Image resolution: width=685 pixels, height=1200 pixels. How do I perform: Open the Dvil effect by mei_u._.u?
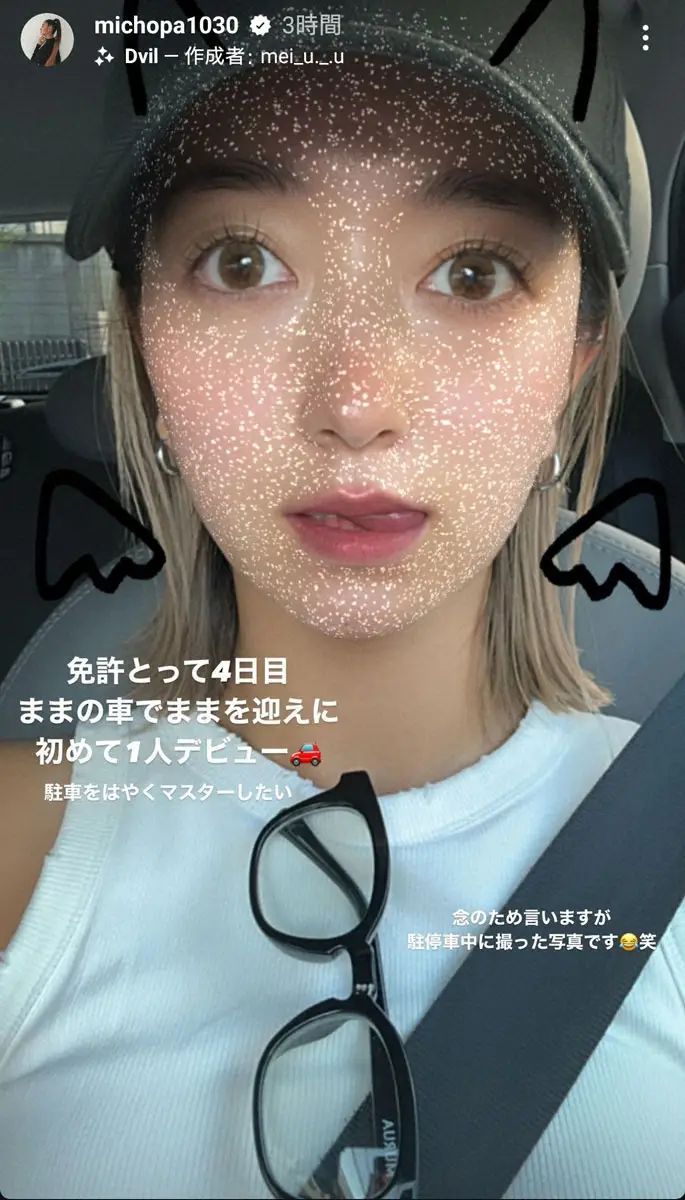[x=218, y=57]
